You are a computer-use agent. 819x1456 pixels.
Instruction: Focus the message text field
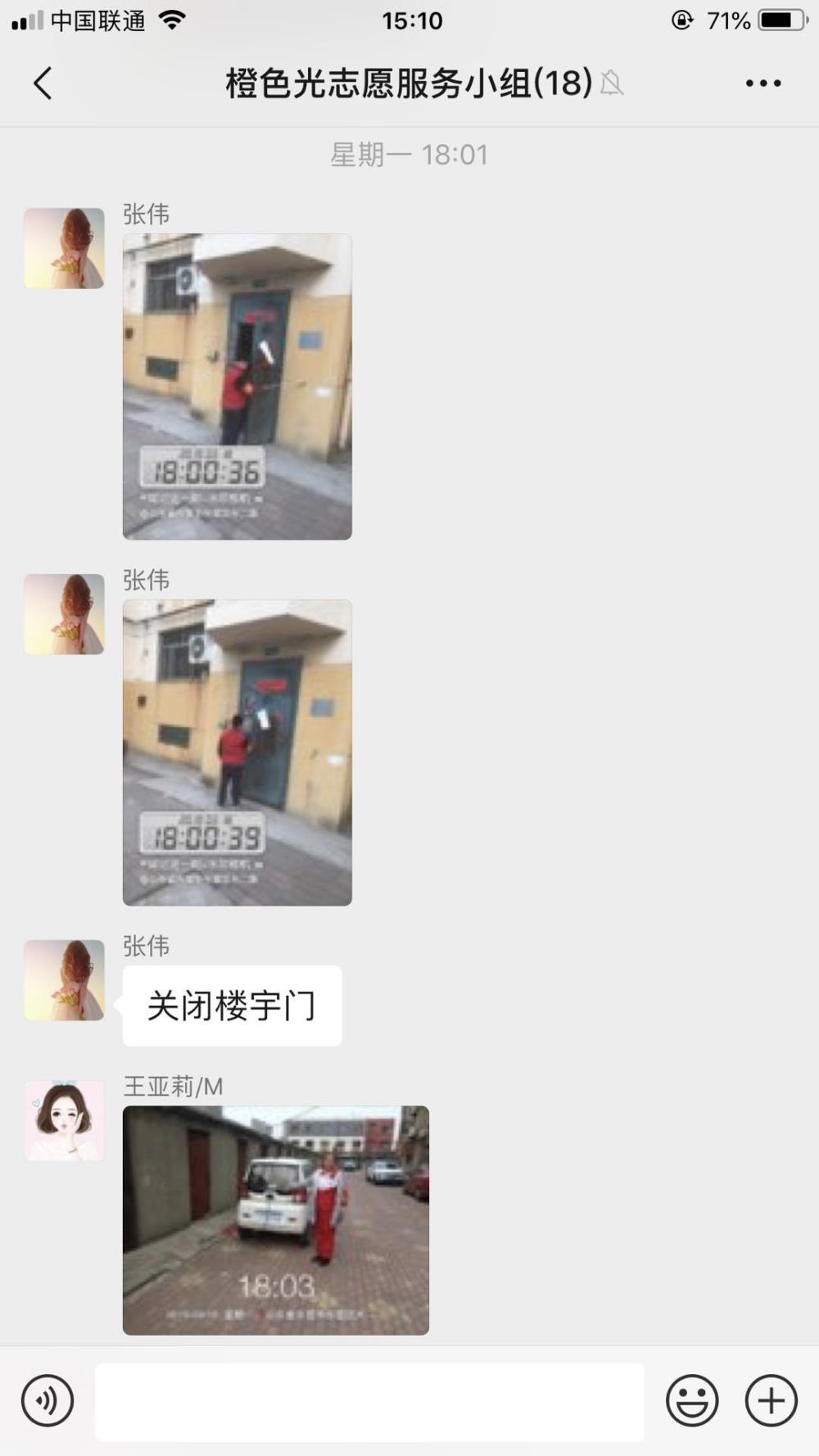tap(369, 1401)
